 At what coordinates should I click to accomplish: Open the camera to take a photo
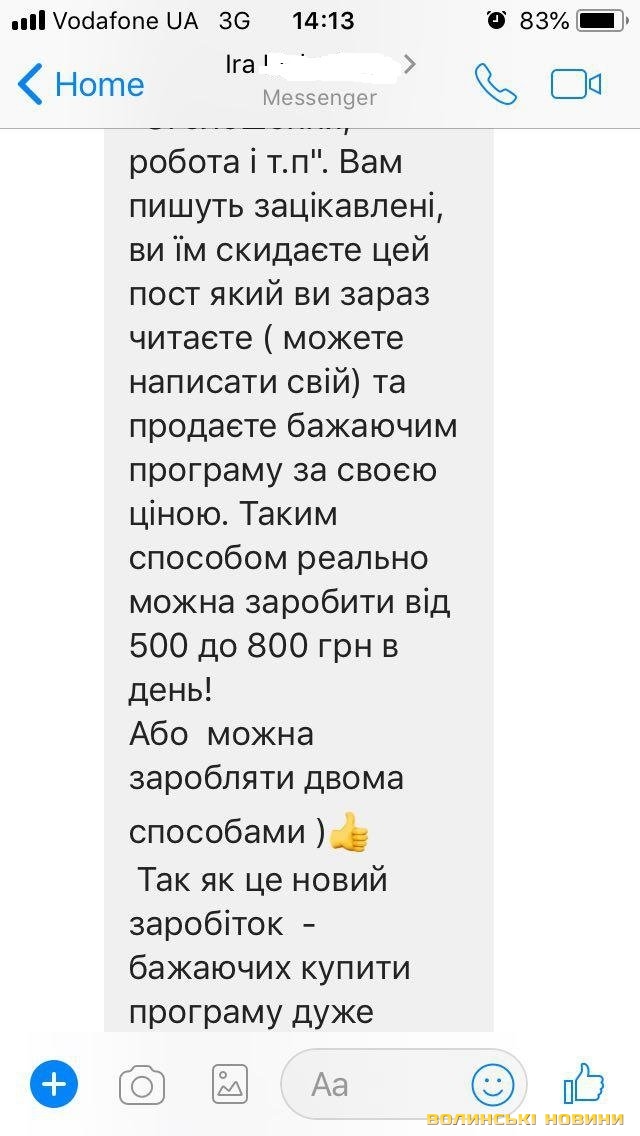[x=142, y=1084]
